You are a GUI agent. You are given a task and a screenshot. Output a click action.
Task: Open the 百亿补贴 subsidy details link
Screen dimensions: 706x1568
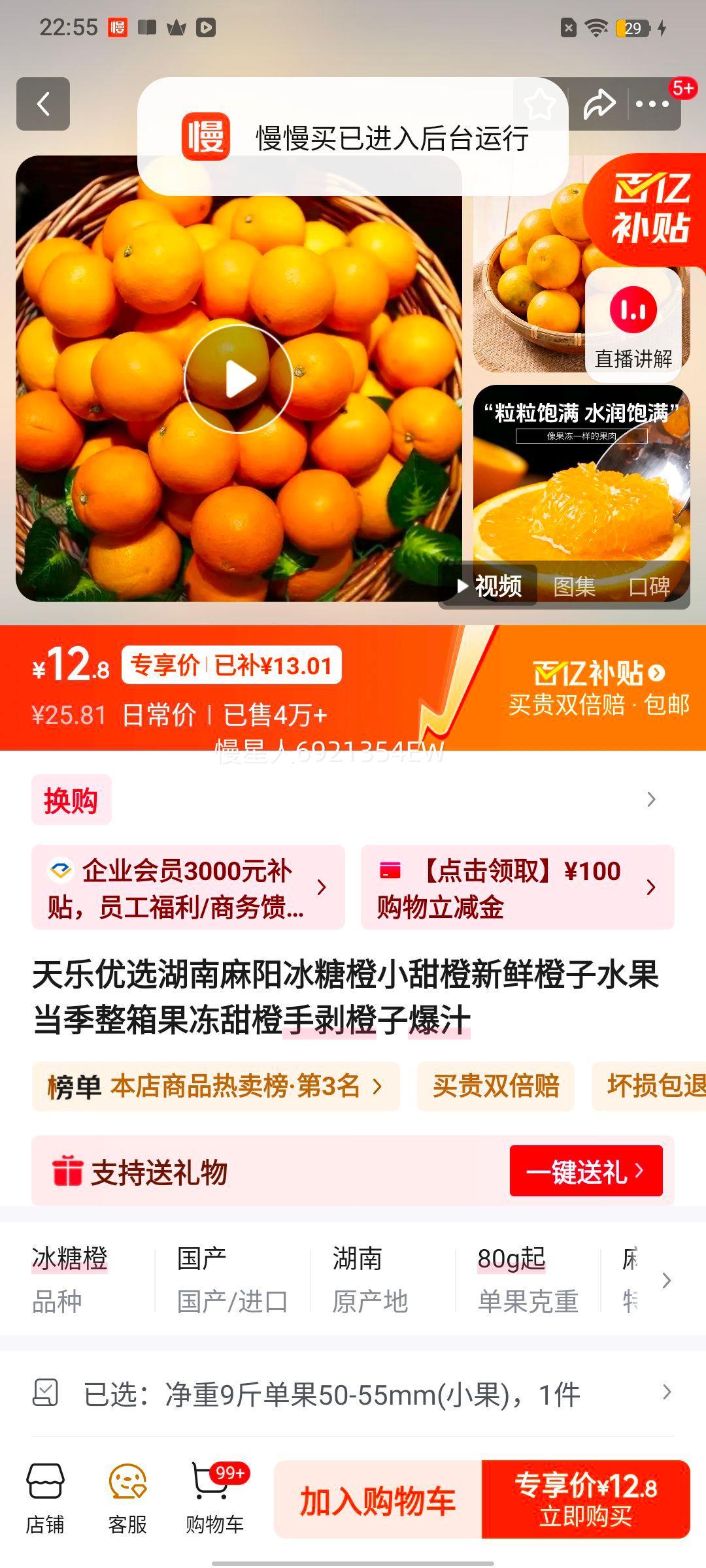[599, 673]
